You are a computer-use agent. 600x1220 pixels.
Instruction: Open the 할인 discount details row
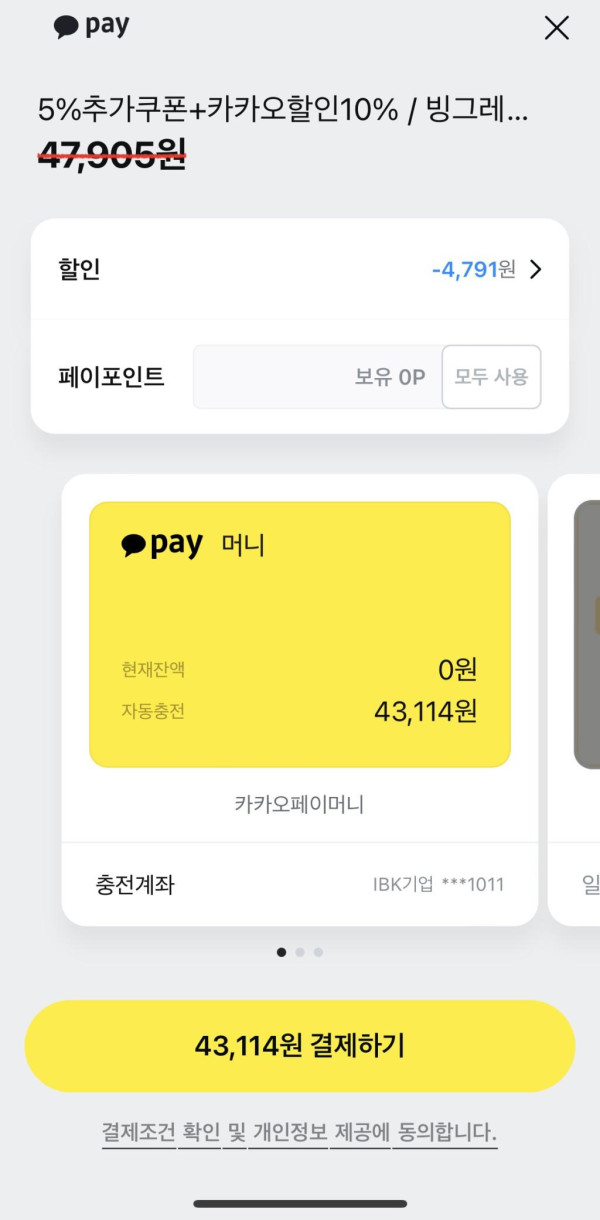click(300, 270)
